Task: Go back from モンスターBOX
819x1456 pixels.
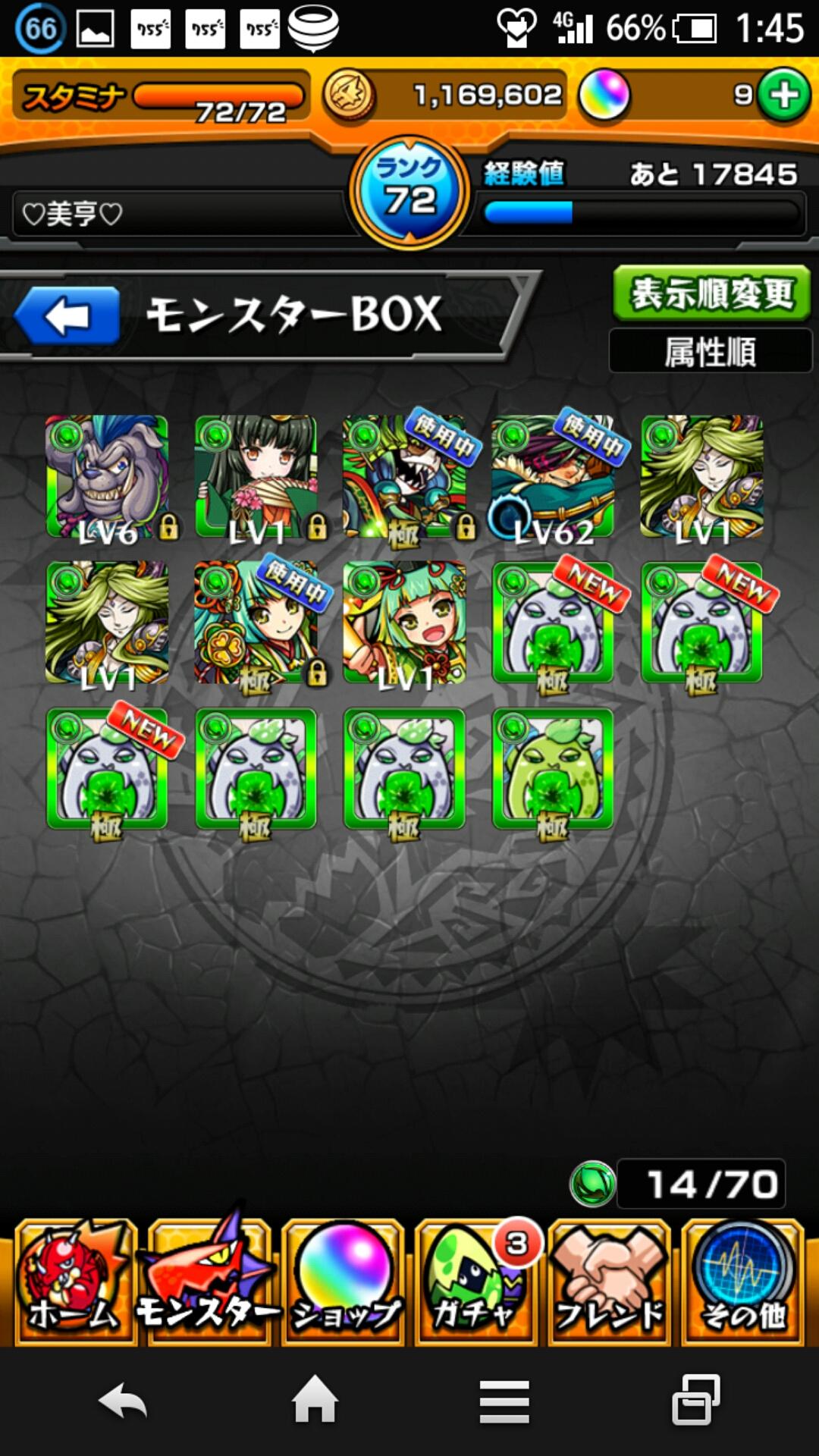Action: click(x=67, y=315)
